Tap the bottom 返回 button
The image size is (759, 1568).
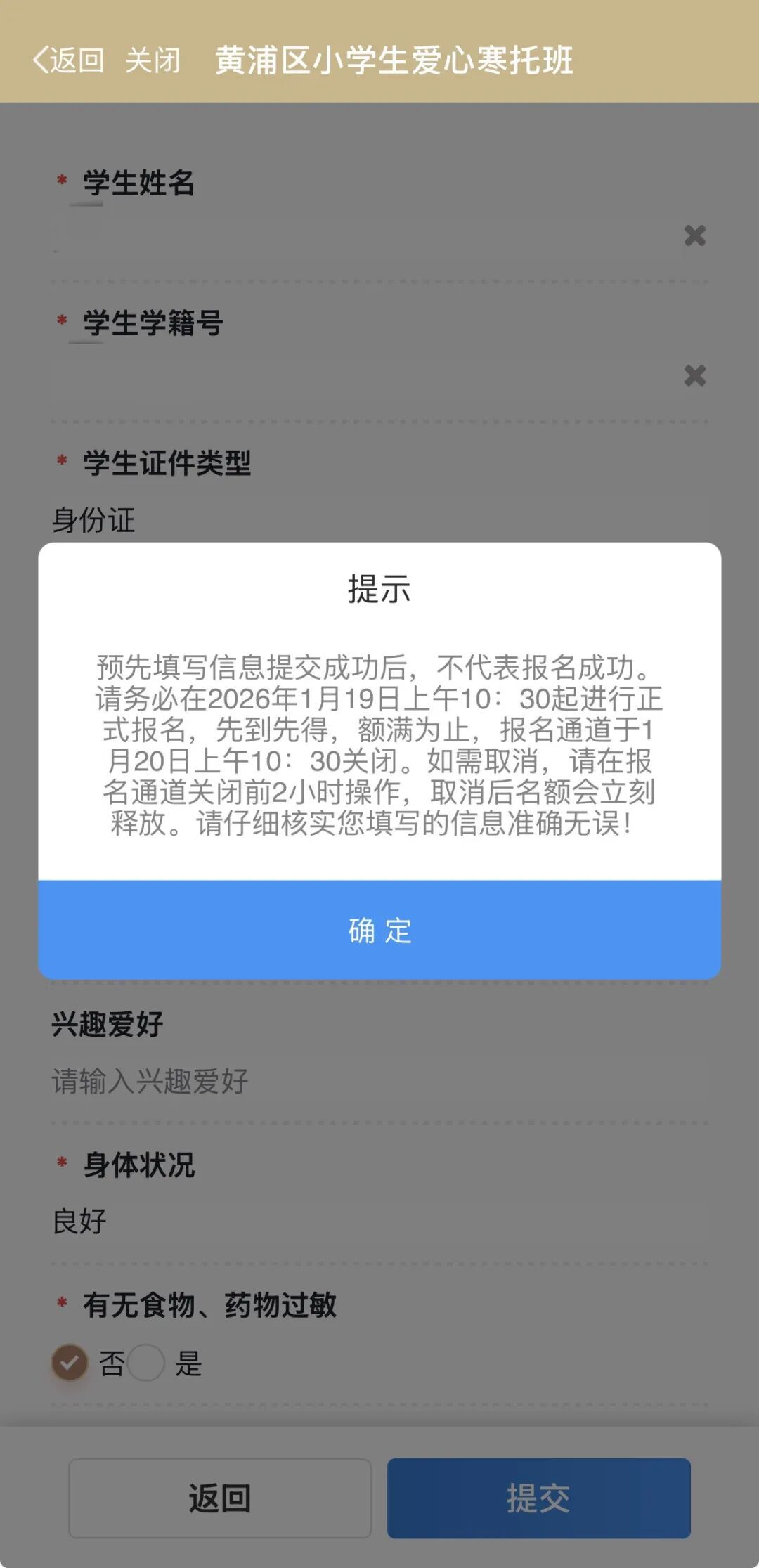click(219, 1498)
